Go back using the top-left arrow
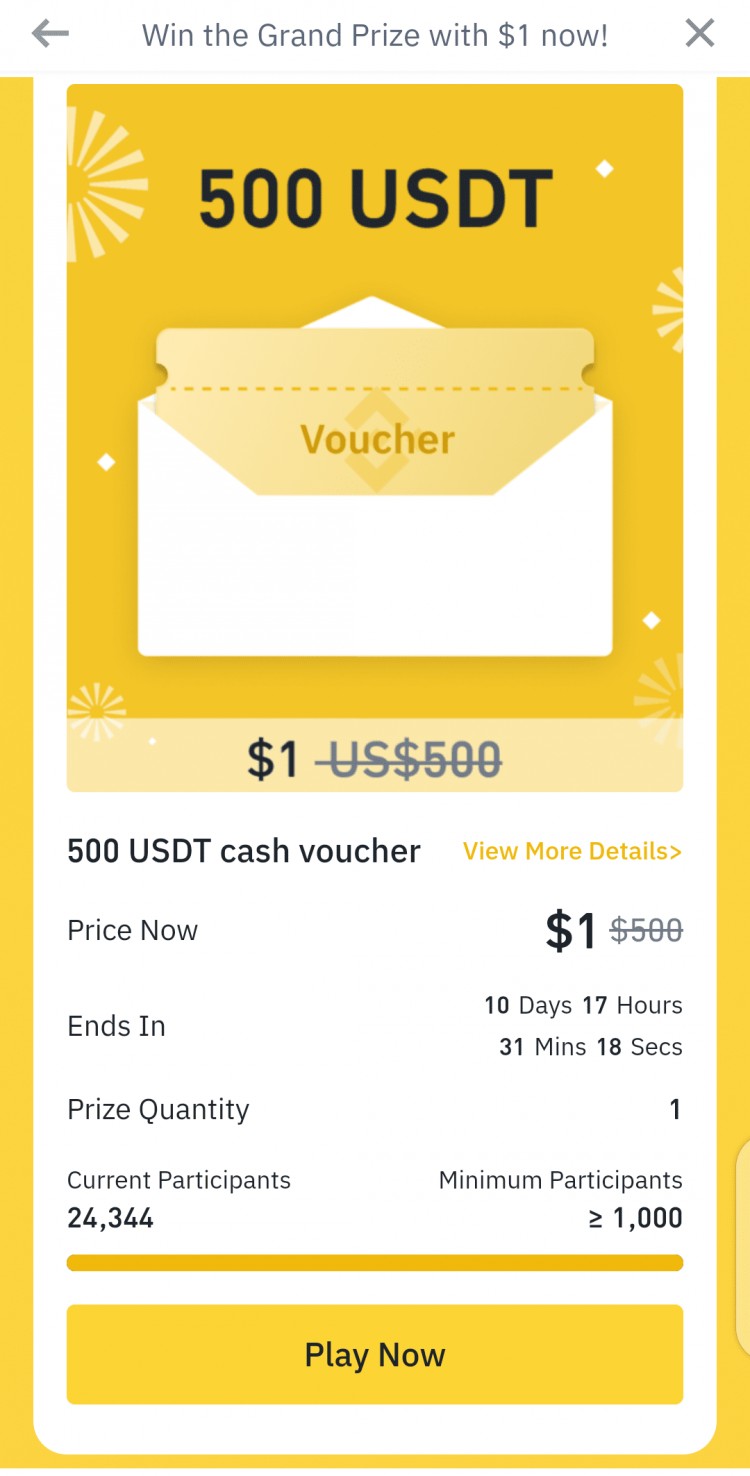The image size is (750, 1476). pos(50,35)
